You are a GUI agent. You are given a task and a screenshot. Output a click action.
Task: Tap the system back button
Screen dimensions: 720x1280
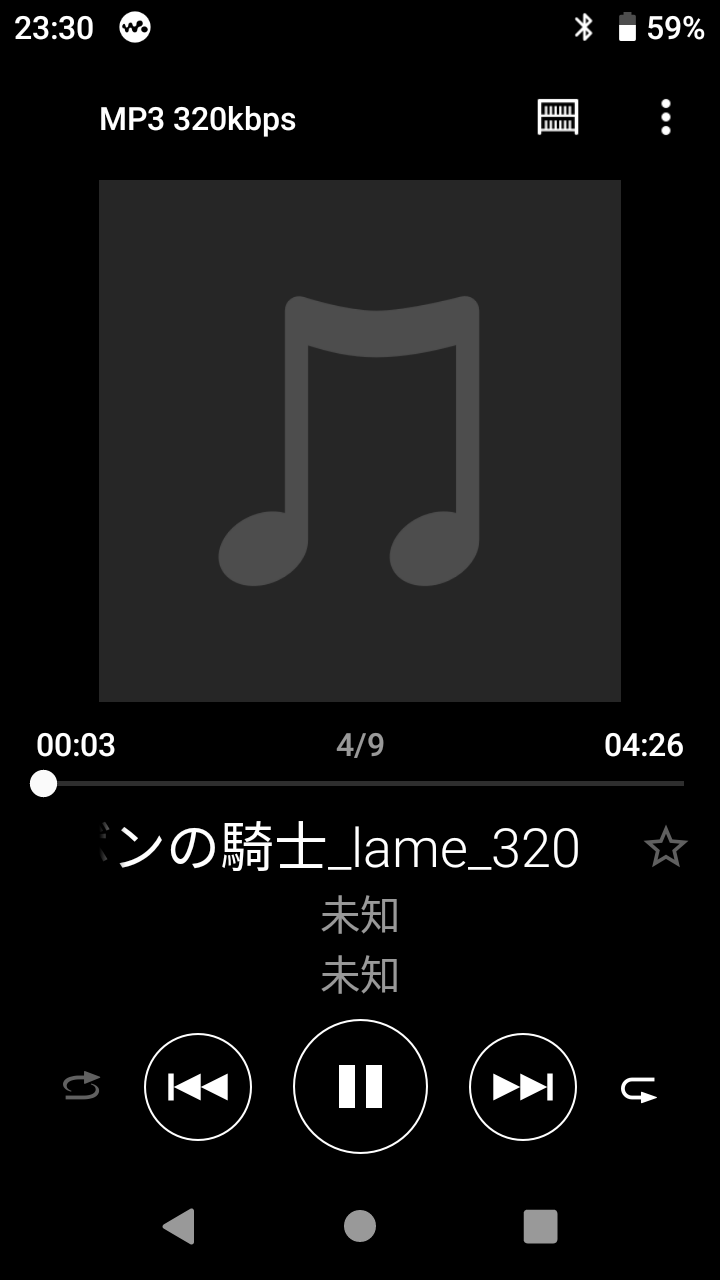tap(178, 1226)
